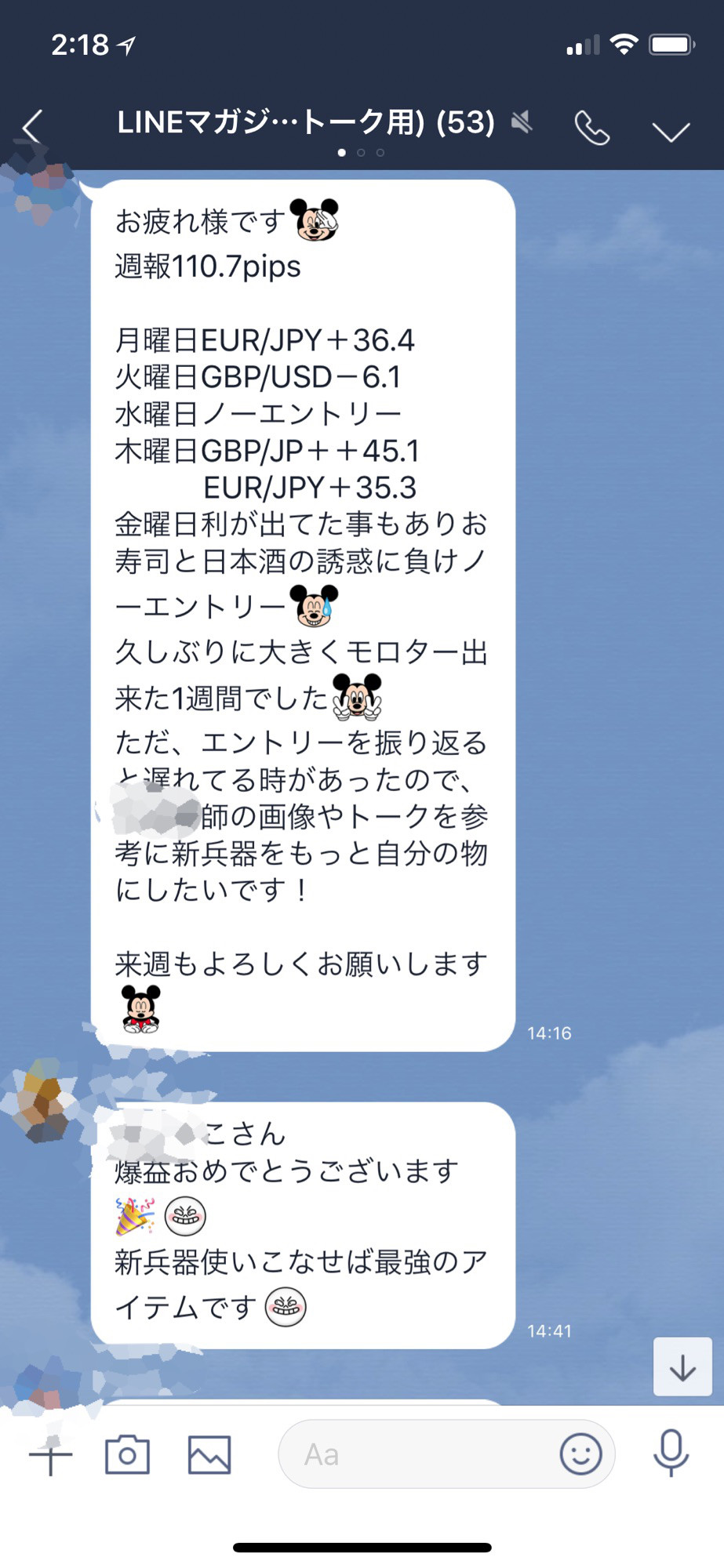Open the plus attachment menu
This screenshot has height=1568, width=724.
(x=50, y=1456)
